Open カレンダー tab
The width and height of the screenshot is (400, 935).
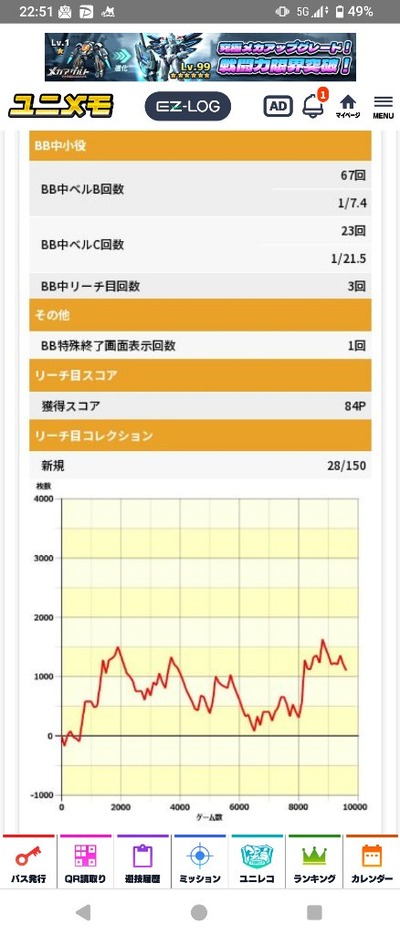pyautogui.click(x=372, y=861)
